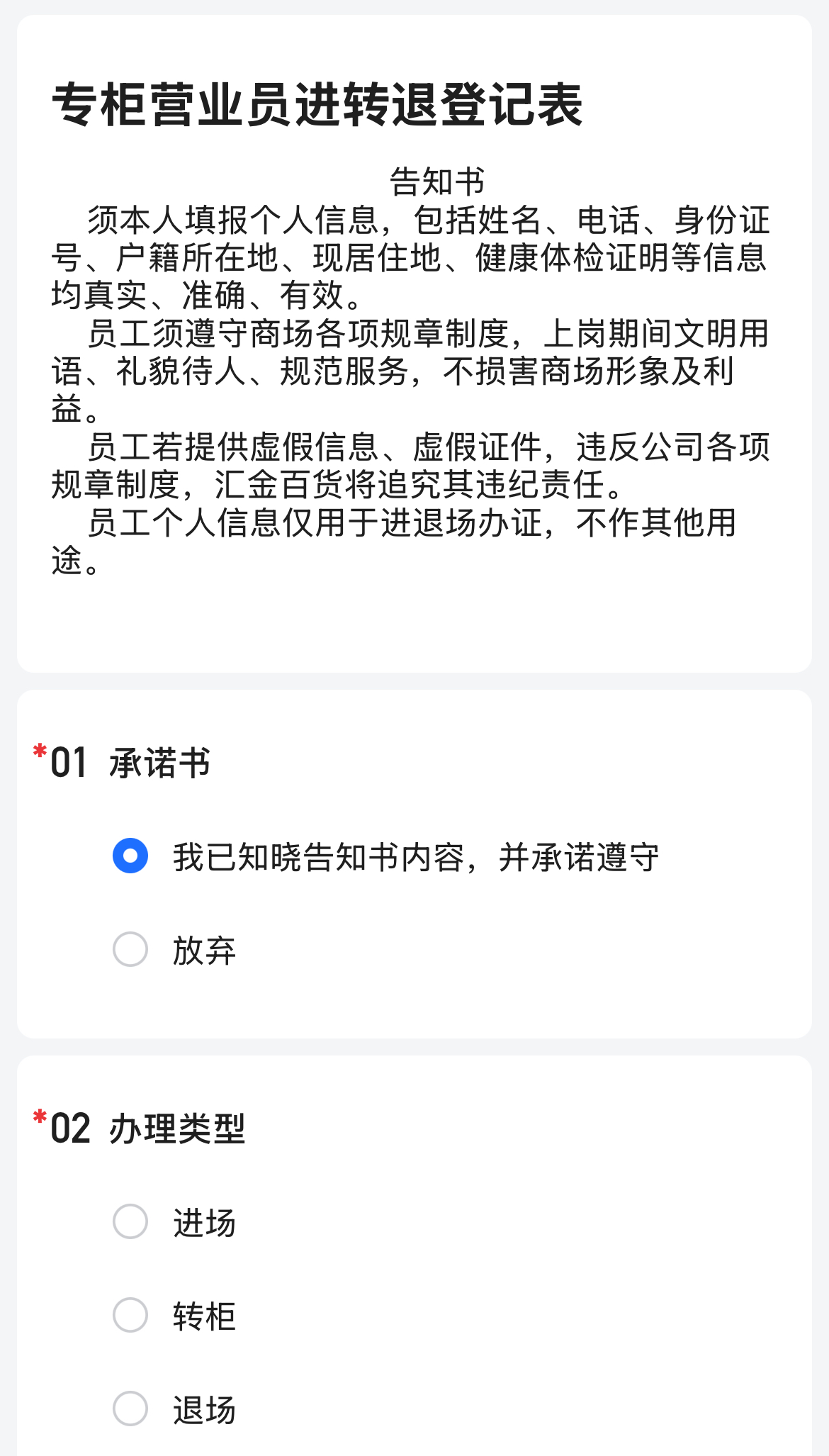Select 进场 as the 办理类型
The width and height of the screenshot is (829, 1456).
click(x=130, y=1221)
